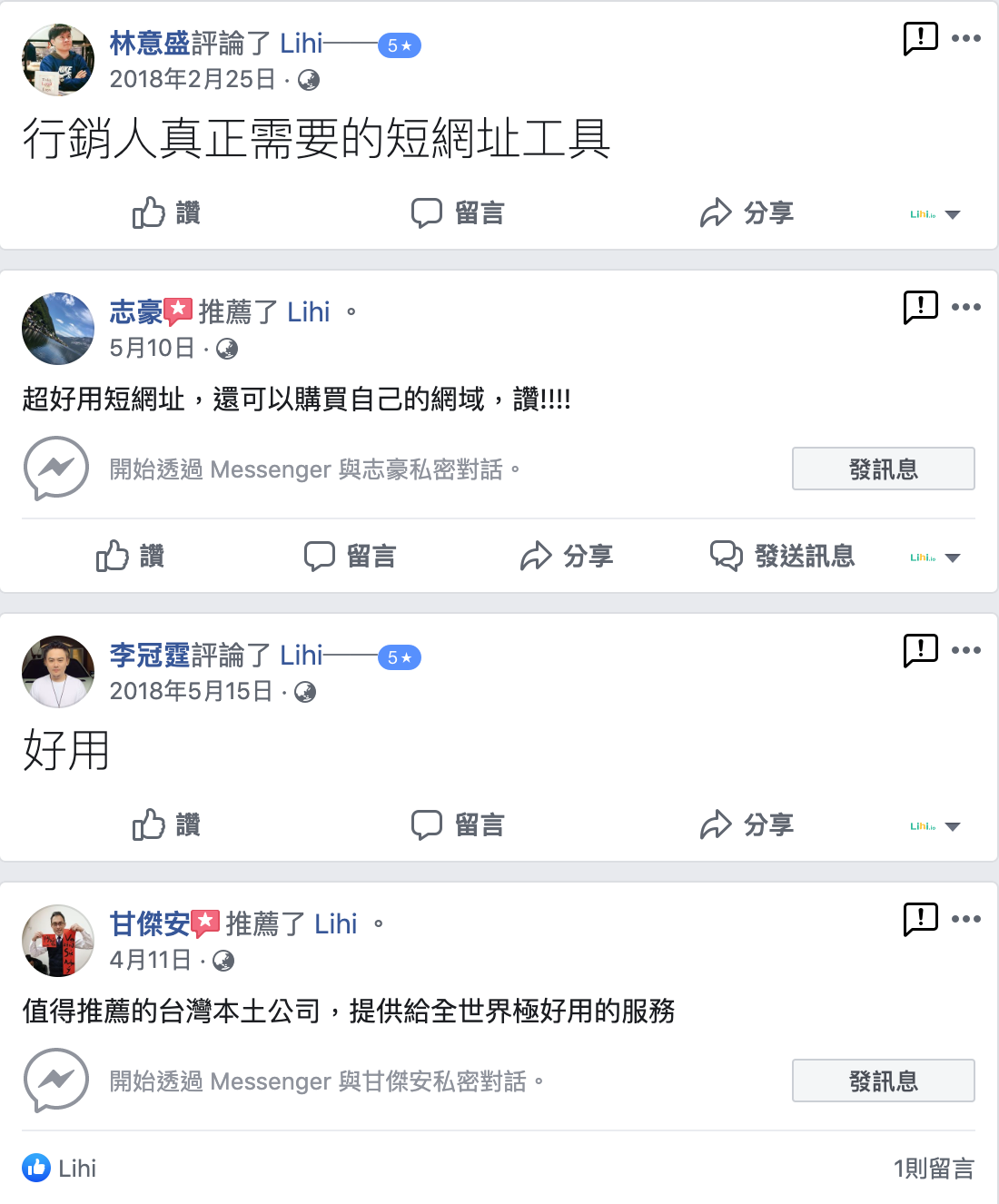Like 李冠霆's review

click(x=166, y=825)
